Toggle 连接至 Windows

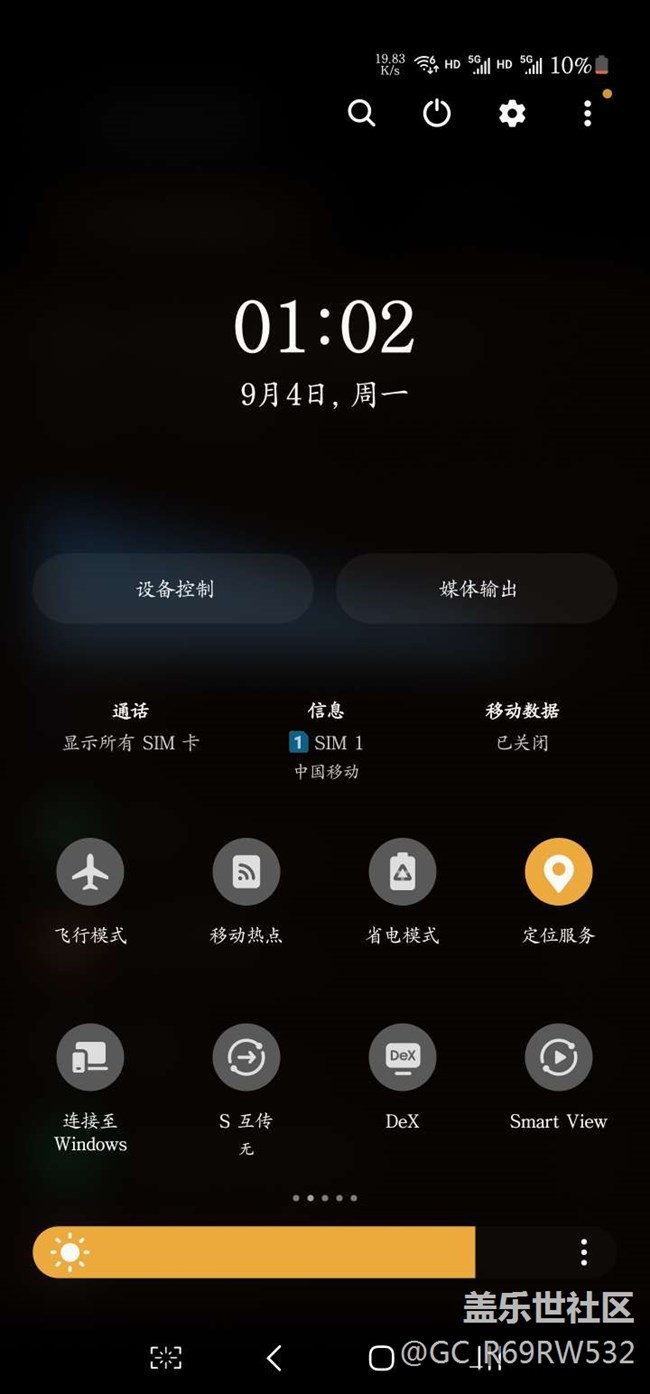coord(90,1058)
